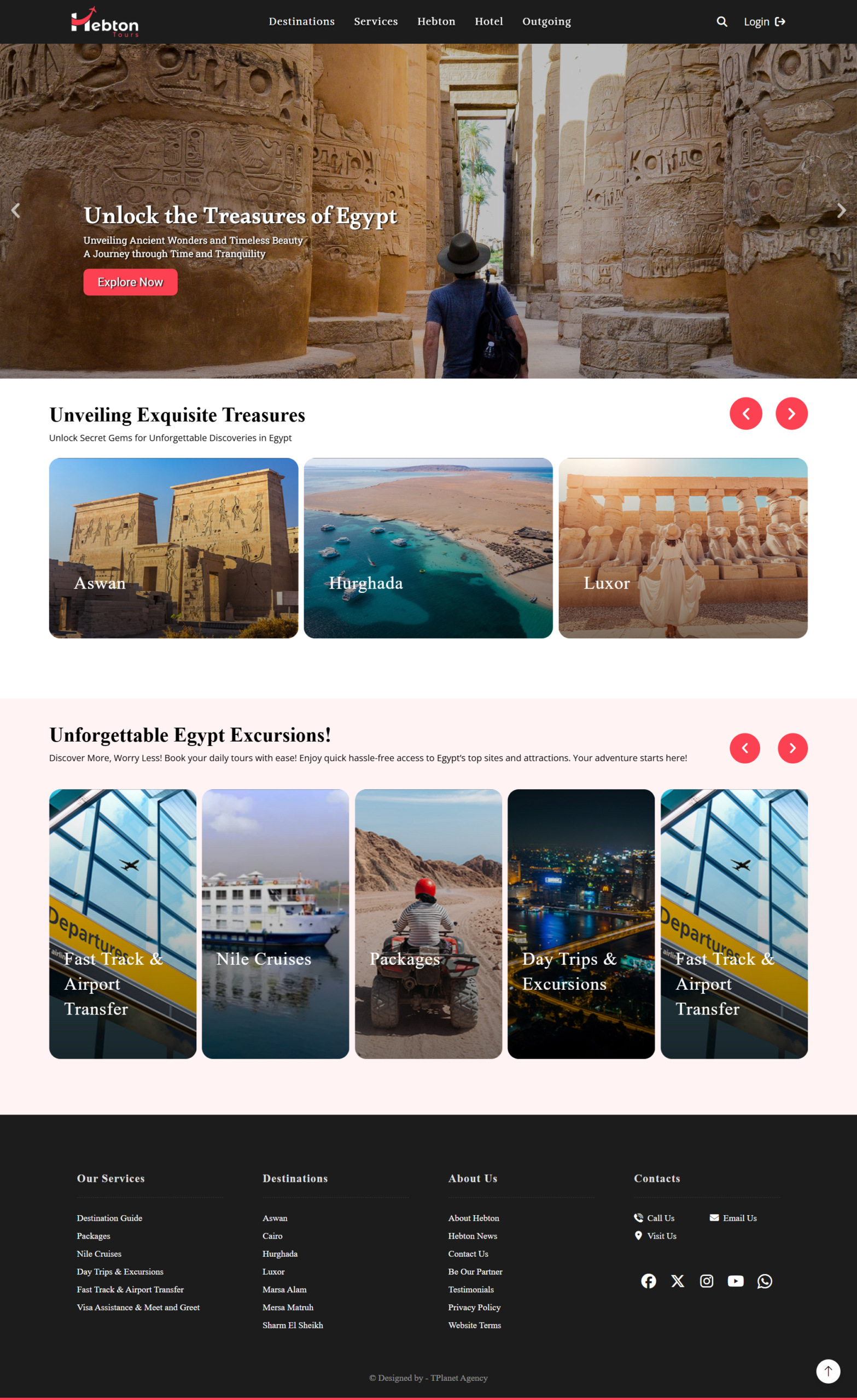Open the search icon in header
The width and height of the screenshot is (857, 1400).
coord(722,21)
